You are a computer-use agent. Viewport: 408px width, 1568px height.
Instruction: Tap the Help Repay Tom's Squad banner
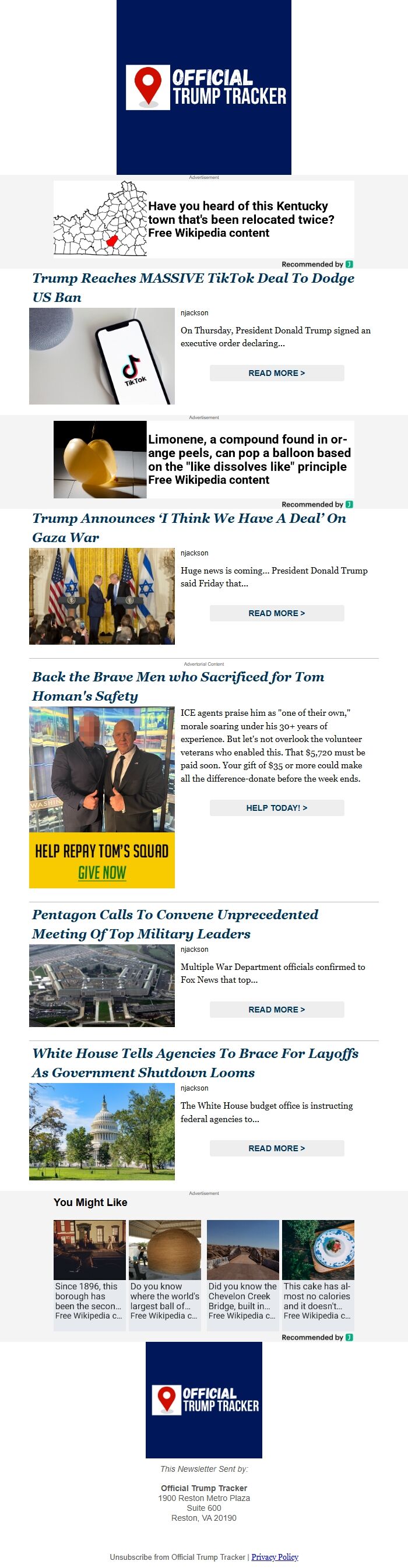pos(101,860)
